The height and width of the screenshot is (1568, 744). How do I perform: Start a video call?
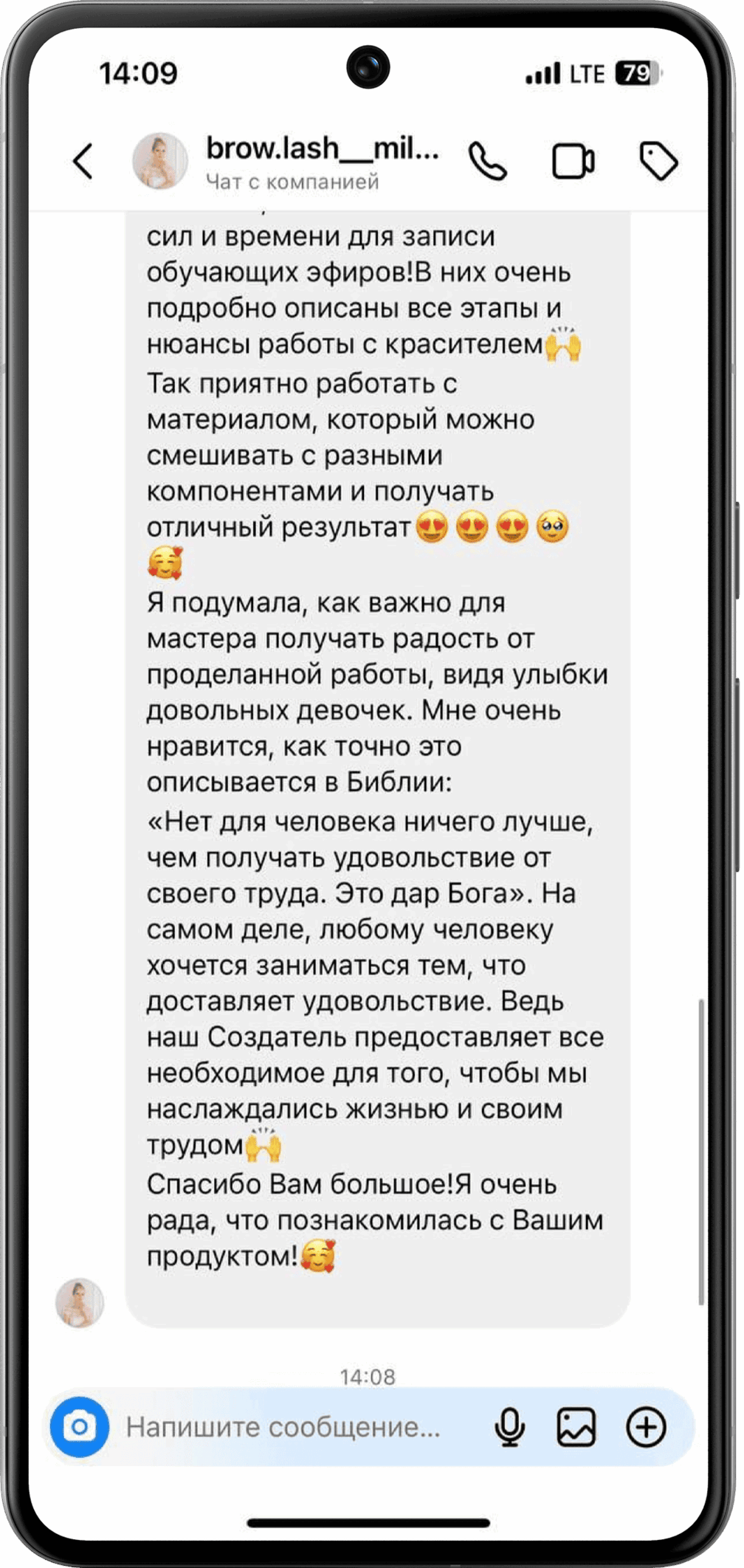(x=573, y=161)
